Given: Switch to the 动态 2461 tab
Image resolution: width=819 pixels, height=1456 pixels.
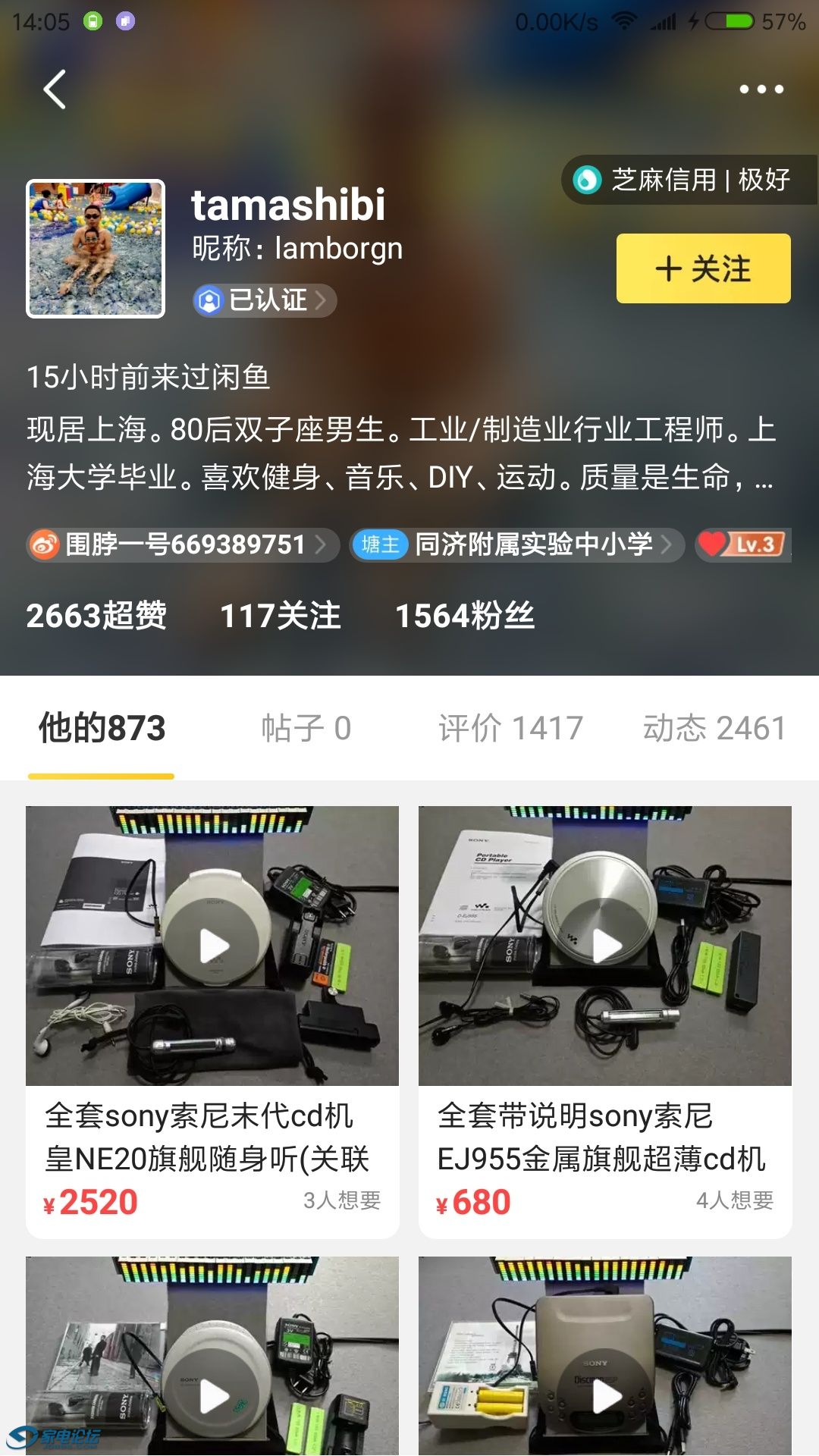Looking at the screenshot, I should pyautogui.click(x=714, y=728).
